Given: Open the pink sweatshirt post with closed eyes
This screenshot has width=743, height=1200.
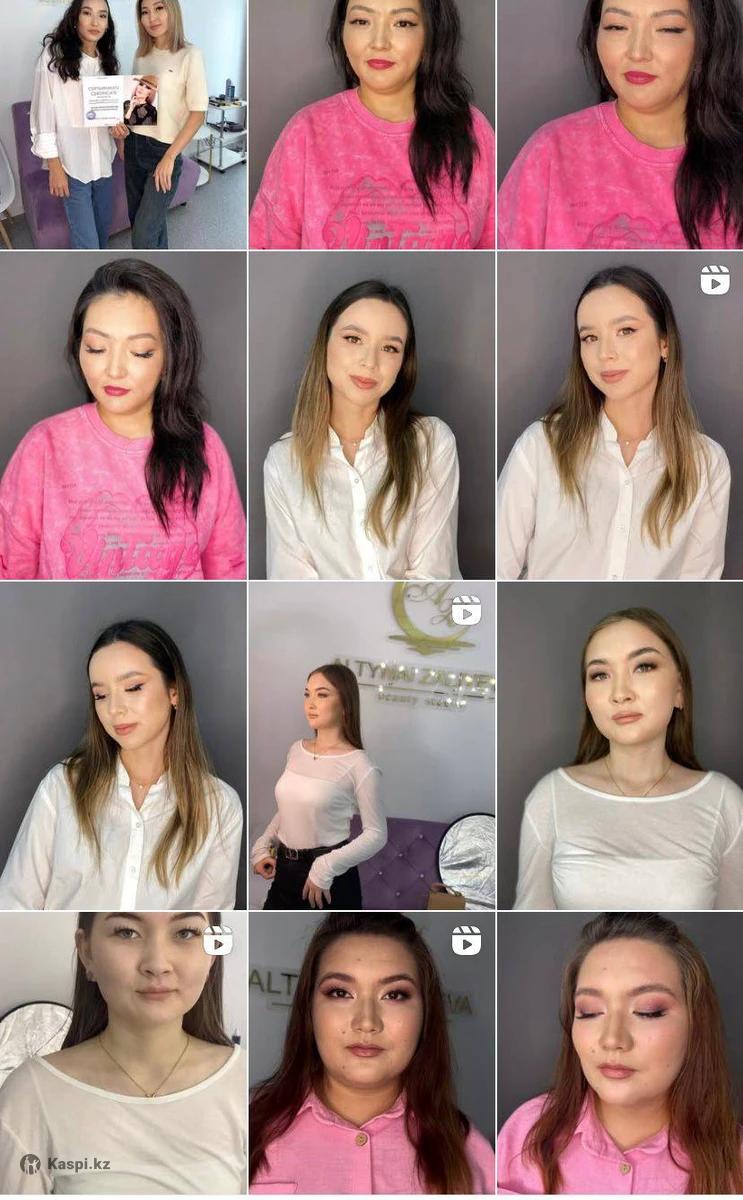Looking at the screenshot, I should (x=123, y=415).
